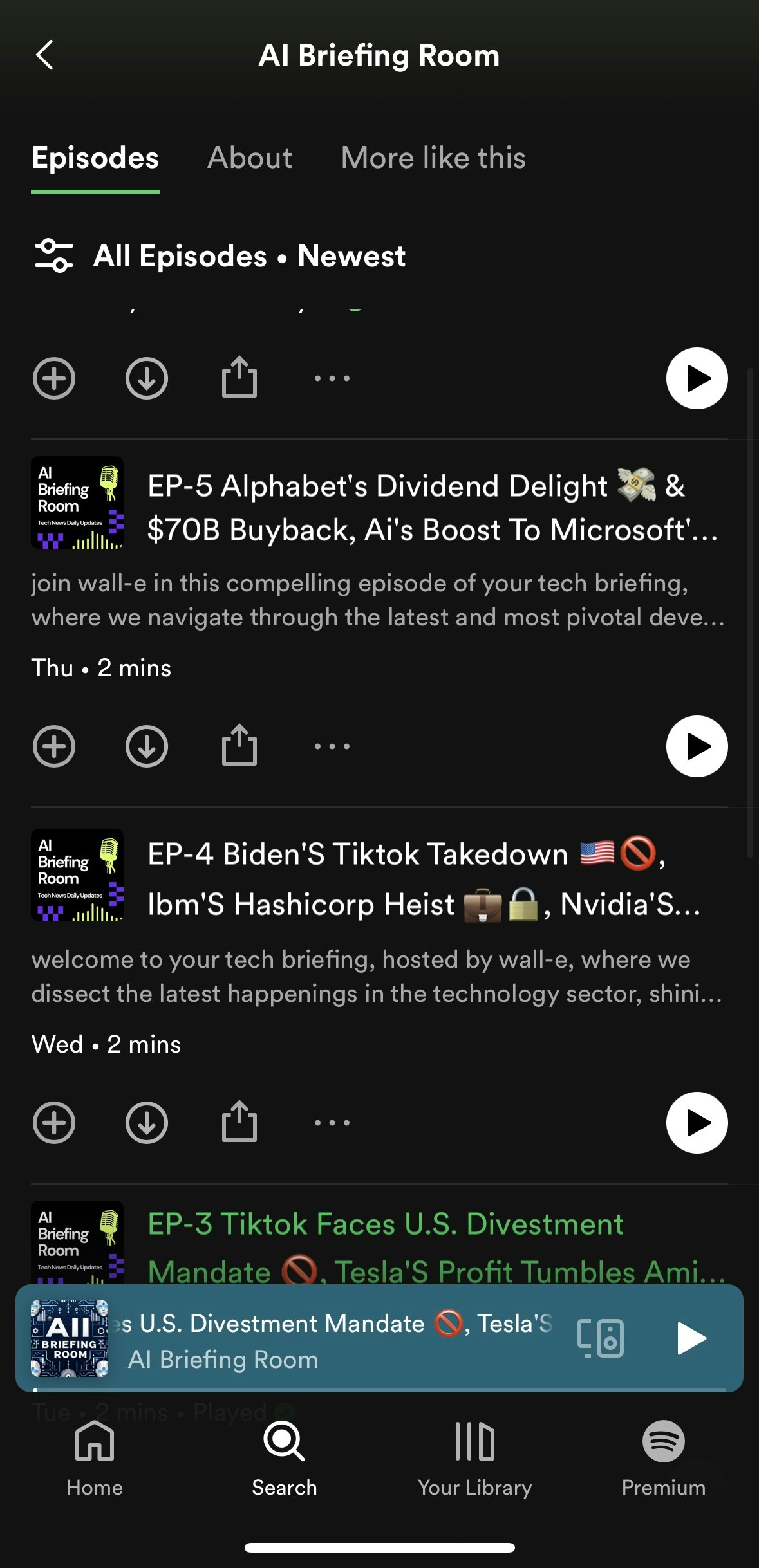Switch to More like this tab

tap(433, 158)
